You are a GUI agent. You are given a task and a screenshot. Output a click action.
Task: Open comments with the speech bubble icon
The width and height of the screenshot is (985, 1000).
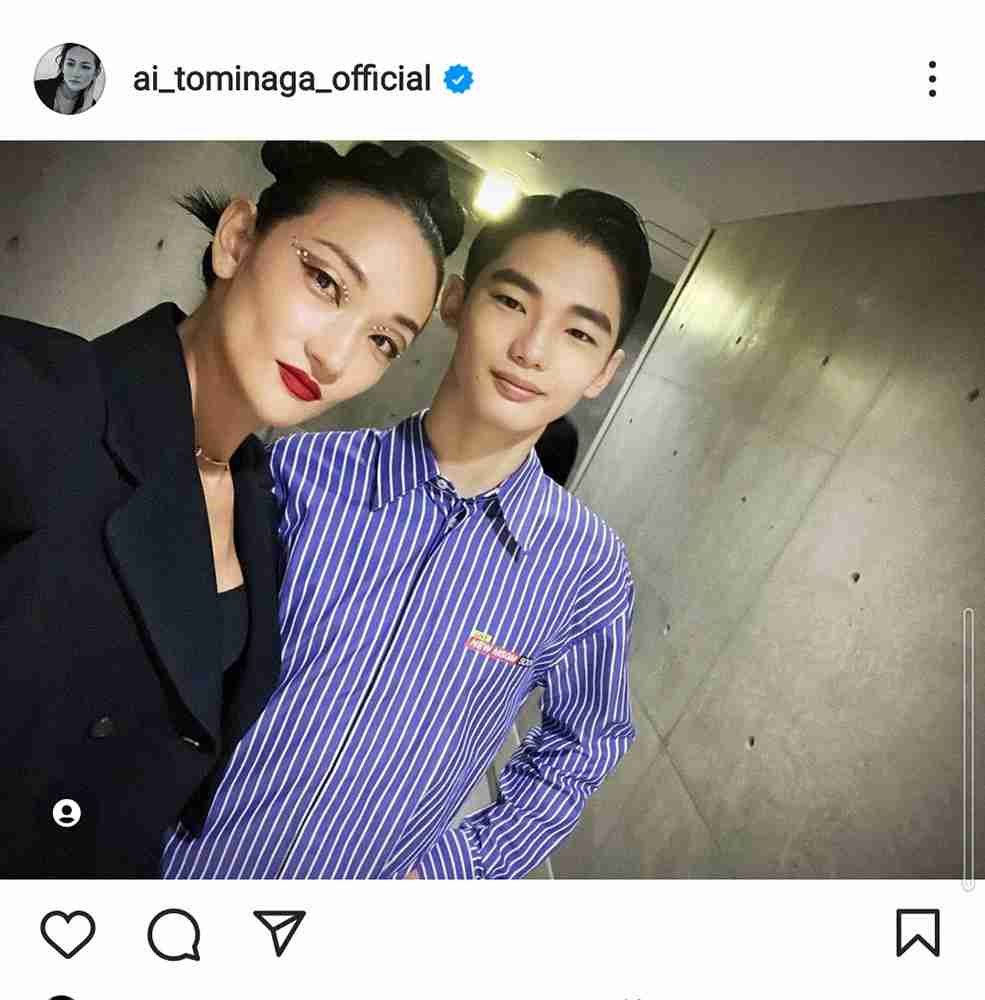pyautogui.click(x=174, y=935)
